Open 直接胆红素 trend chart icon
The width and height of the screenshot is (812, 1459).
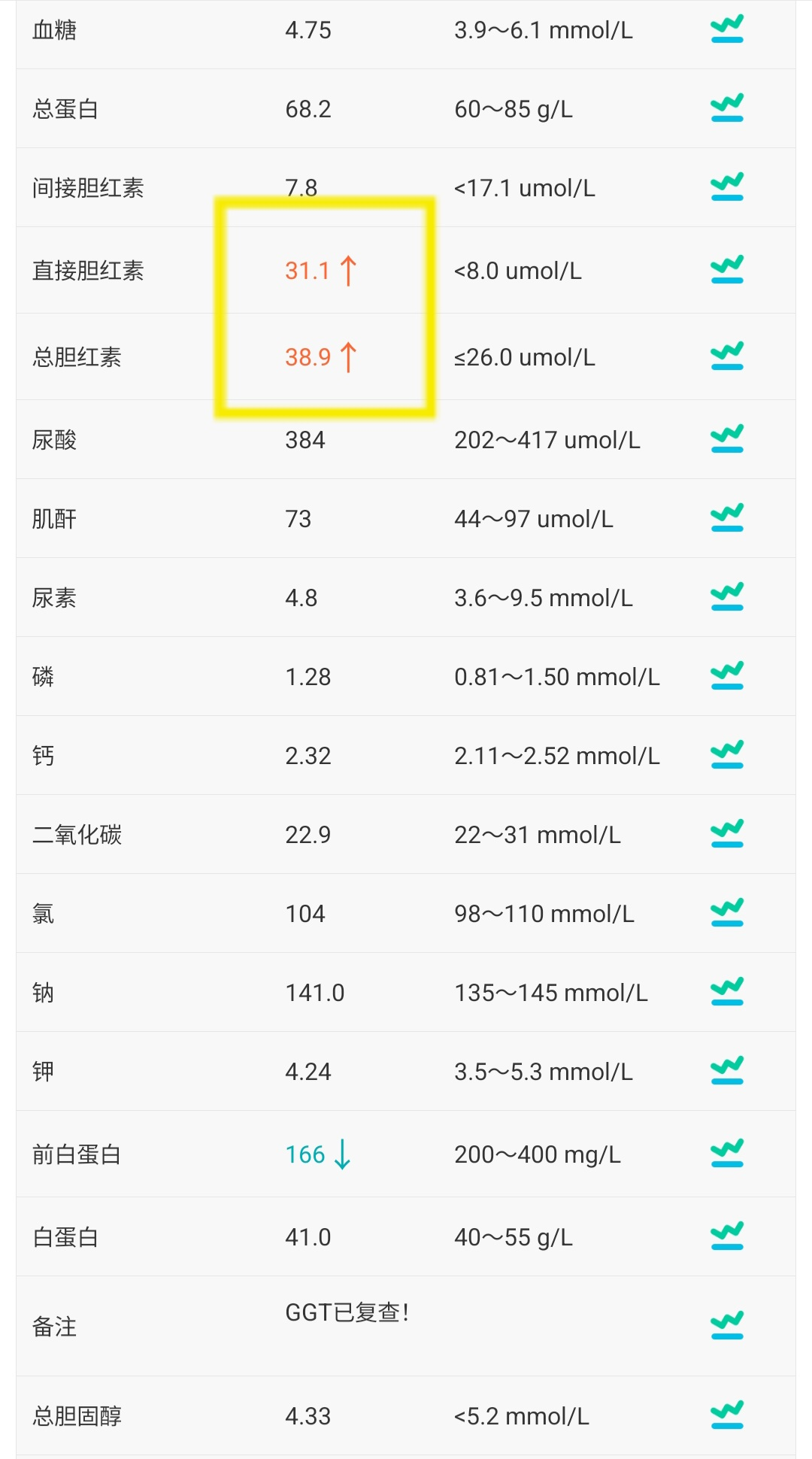pos(727,270)
